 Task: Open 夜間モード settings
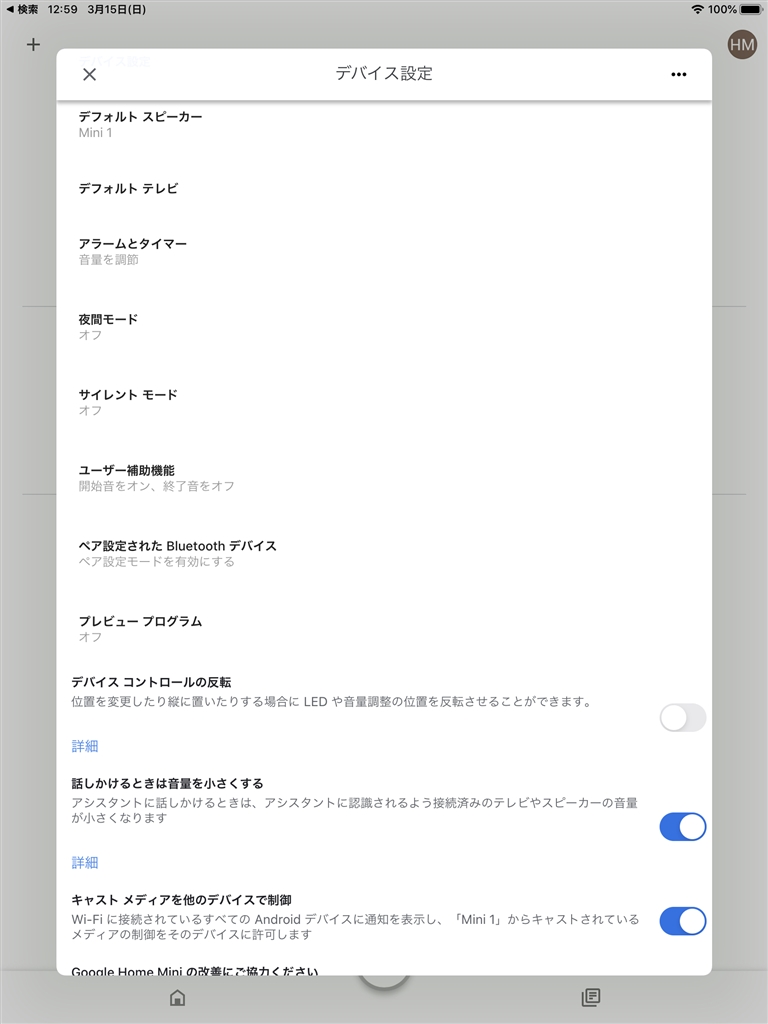click(108, 326)
